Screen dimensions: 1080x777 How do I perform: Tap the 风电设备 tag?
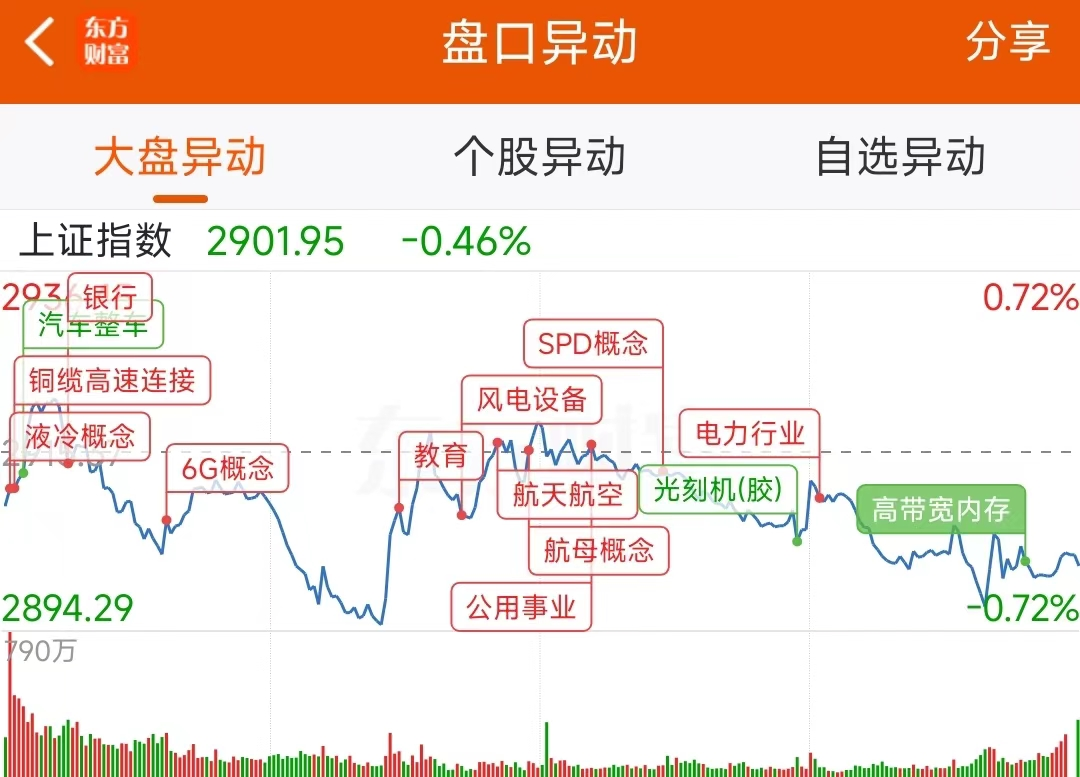(x=531, y=400)
